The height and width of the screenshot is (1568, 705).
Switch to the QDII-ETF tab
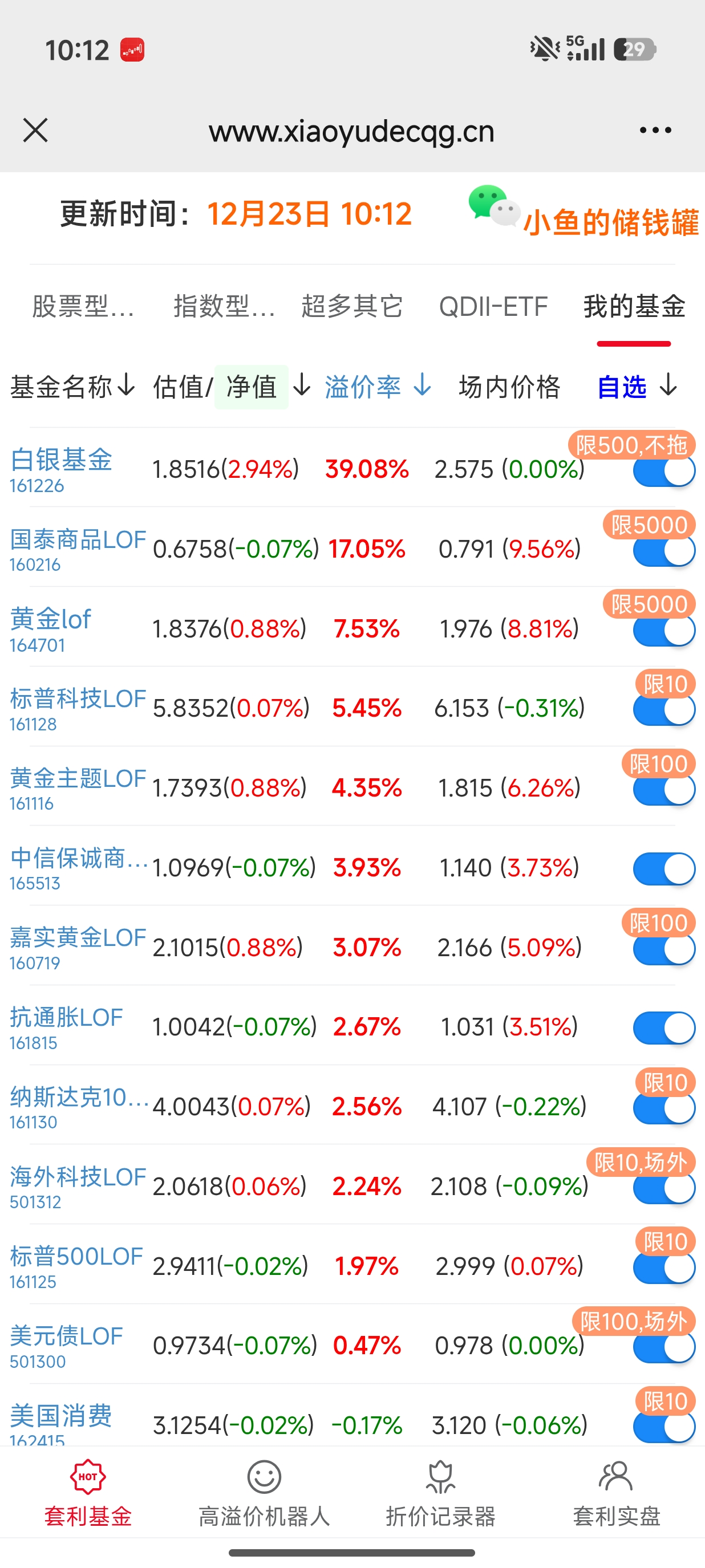coord(493,306)
